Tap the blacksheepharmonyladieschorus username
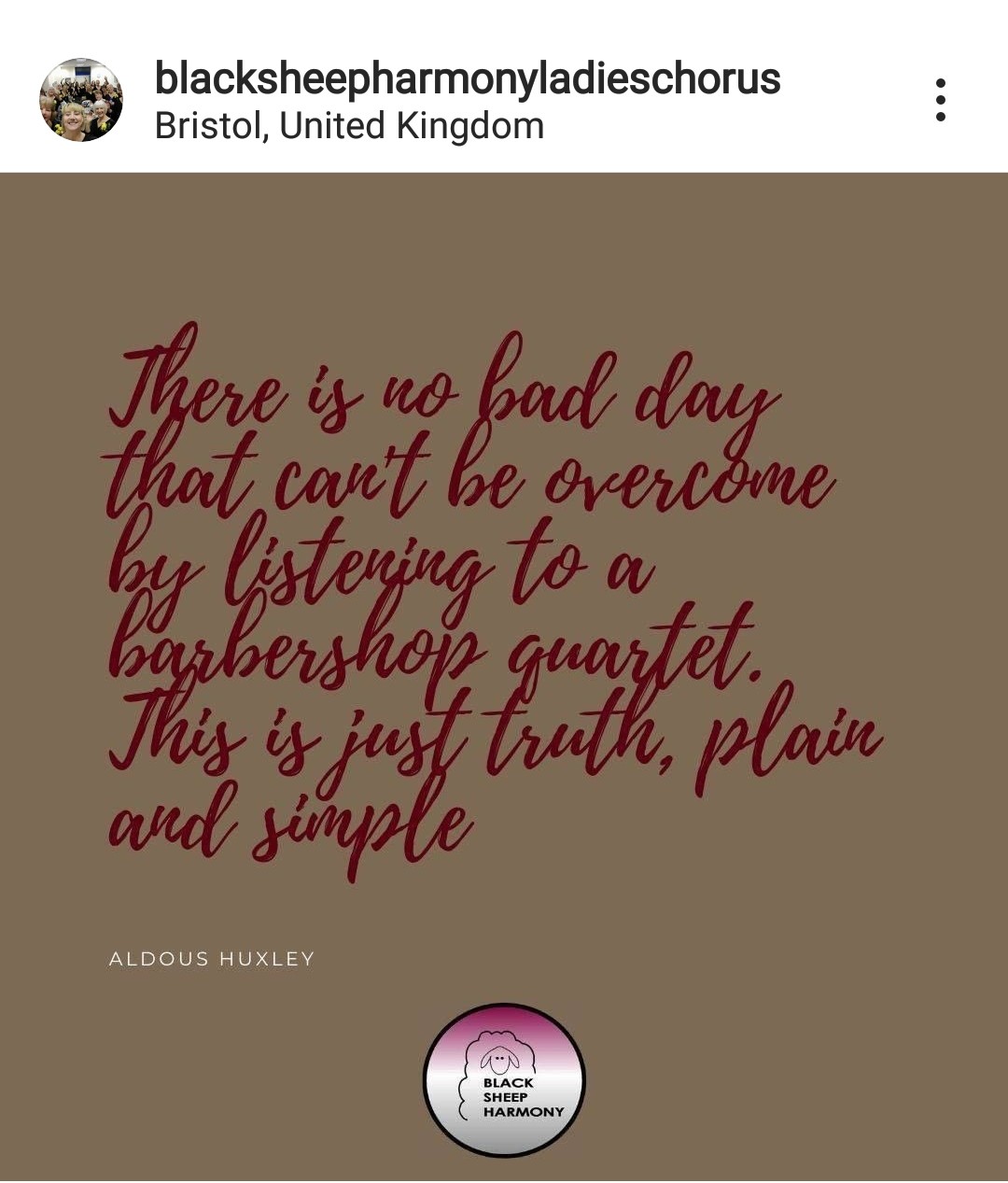The width and height of the screenshot is (1008, 1183). (x=467, y=78)
